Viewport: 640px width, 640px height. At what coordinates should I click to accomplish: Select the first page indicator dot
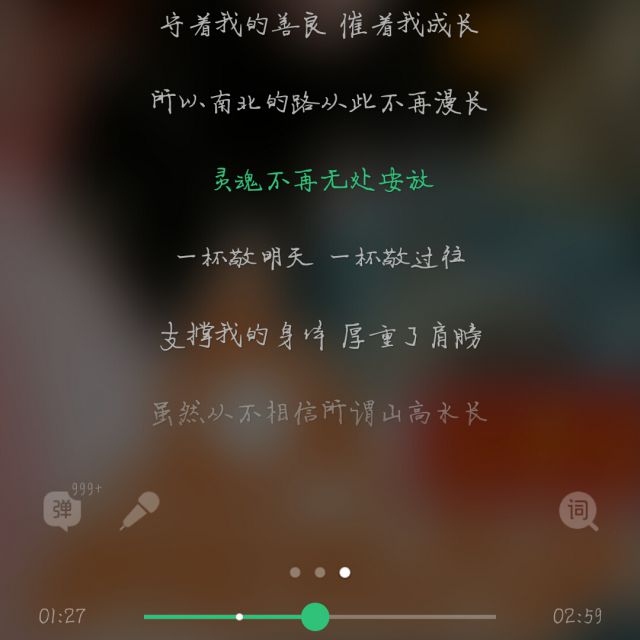click(295, 572)
